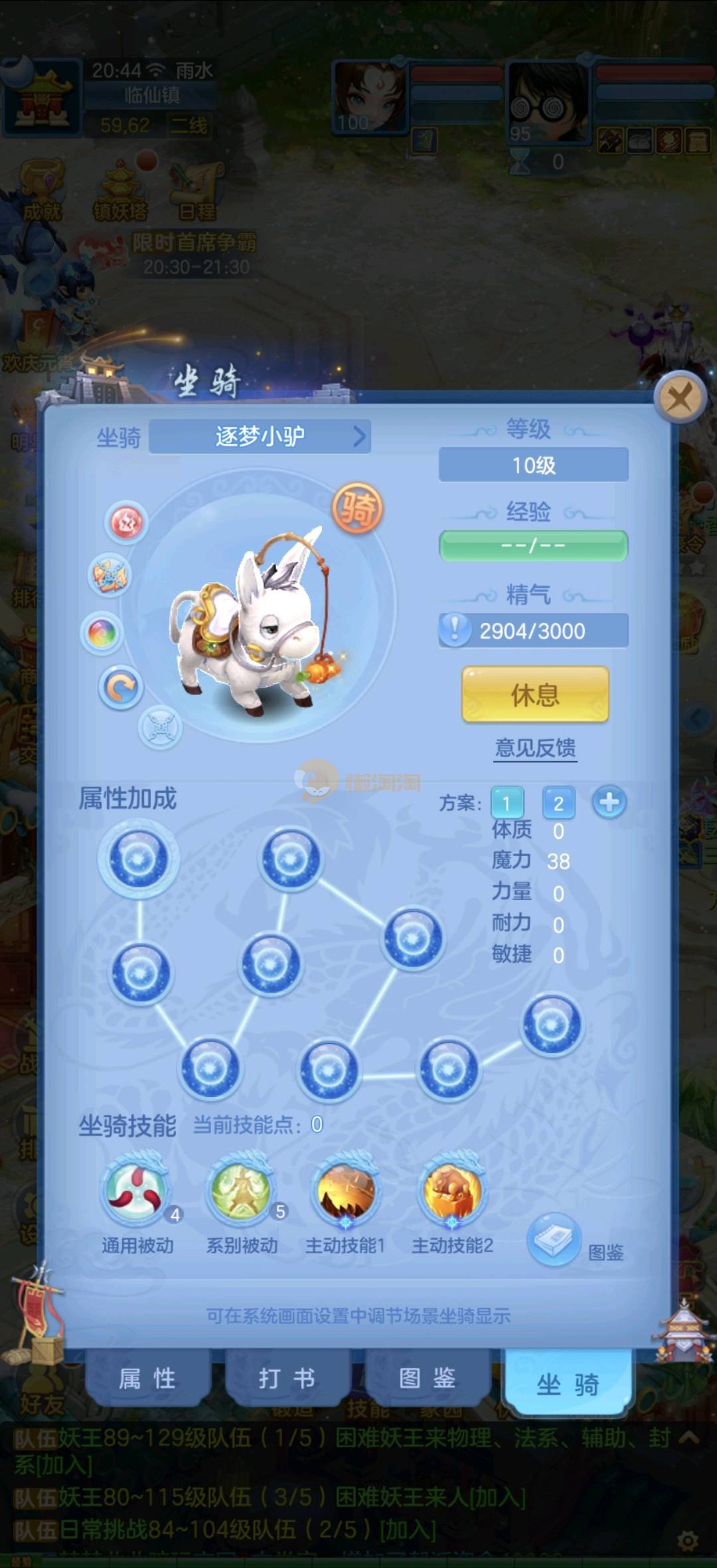This screenshot has width=717, height=1568.
Task: Close the 坐骑 mount panel
Action: (x=679, y=398)
